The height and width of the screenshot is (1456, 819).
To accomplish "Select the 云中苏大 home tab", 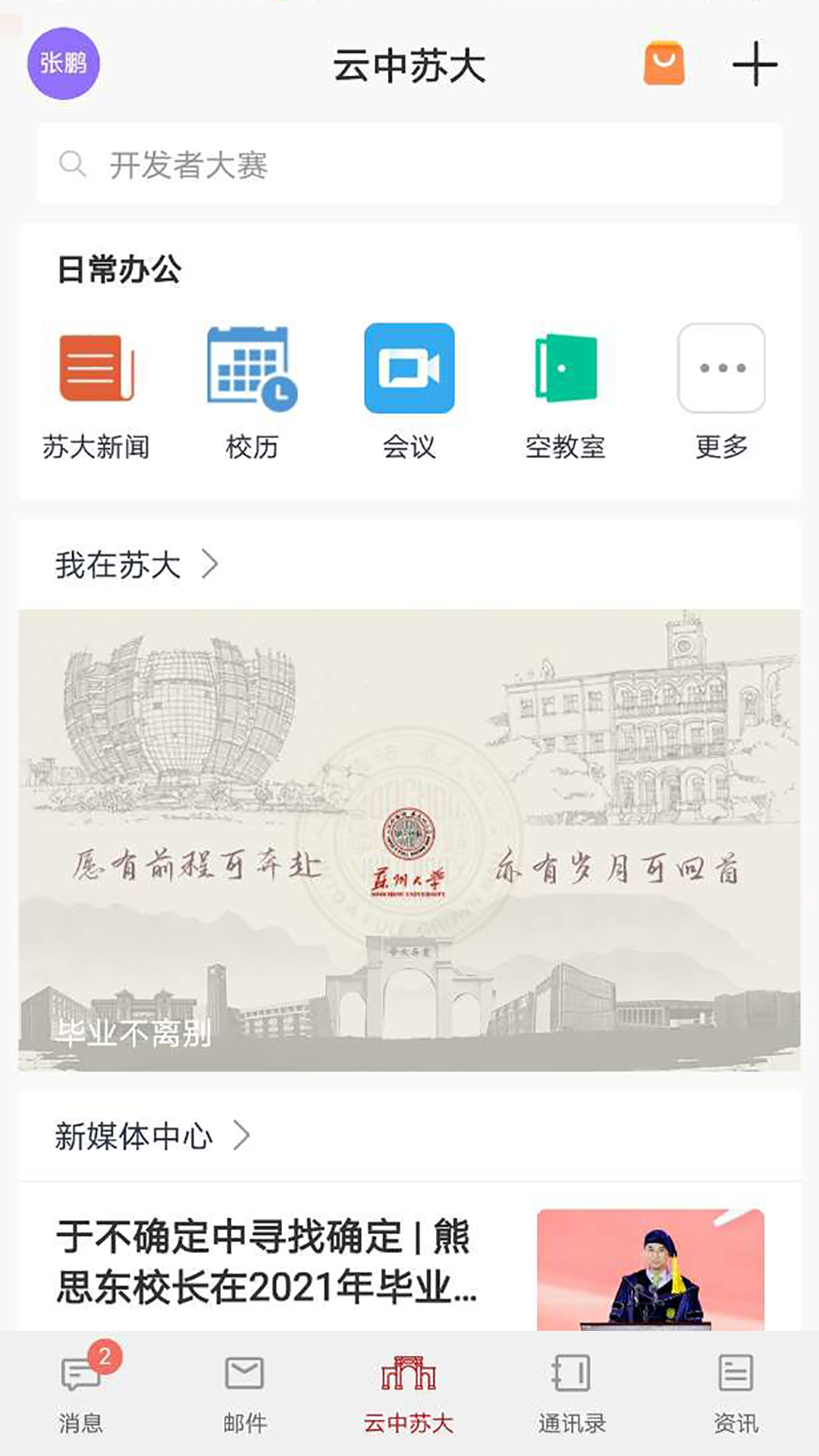I will pos(409,1395).
